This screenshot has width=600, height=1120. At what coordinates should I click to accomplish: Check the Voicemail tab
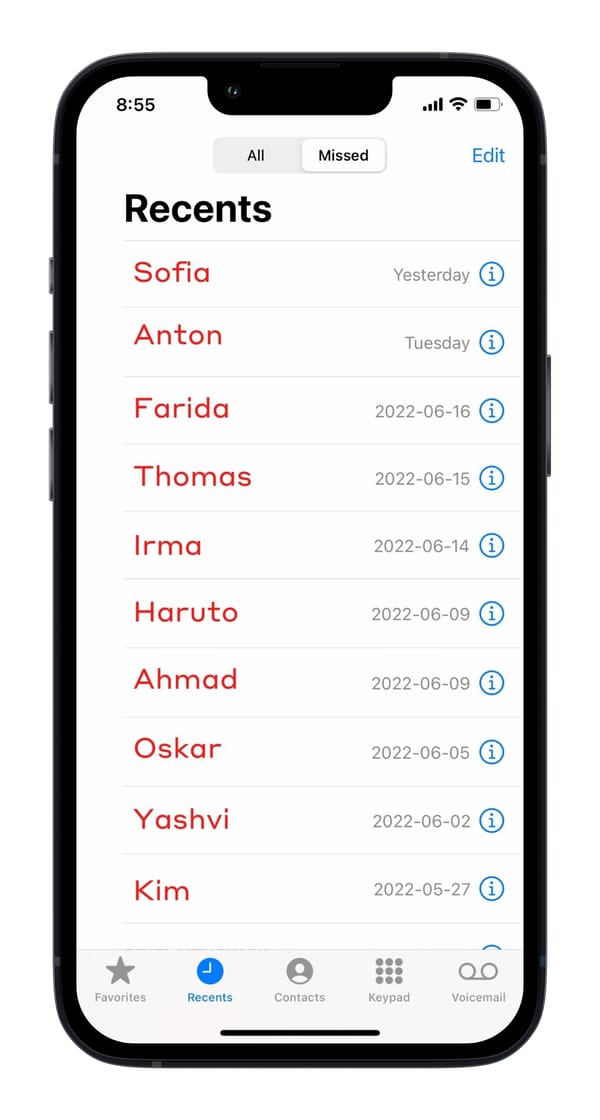coord(478,979)
